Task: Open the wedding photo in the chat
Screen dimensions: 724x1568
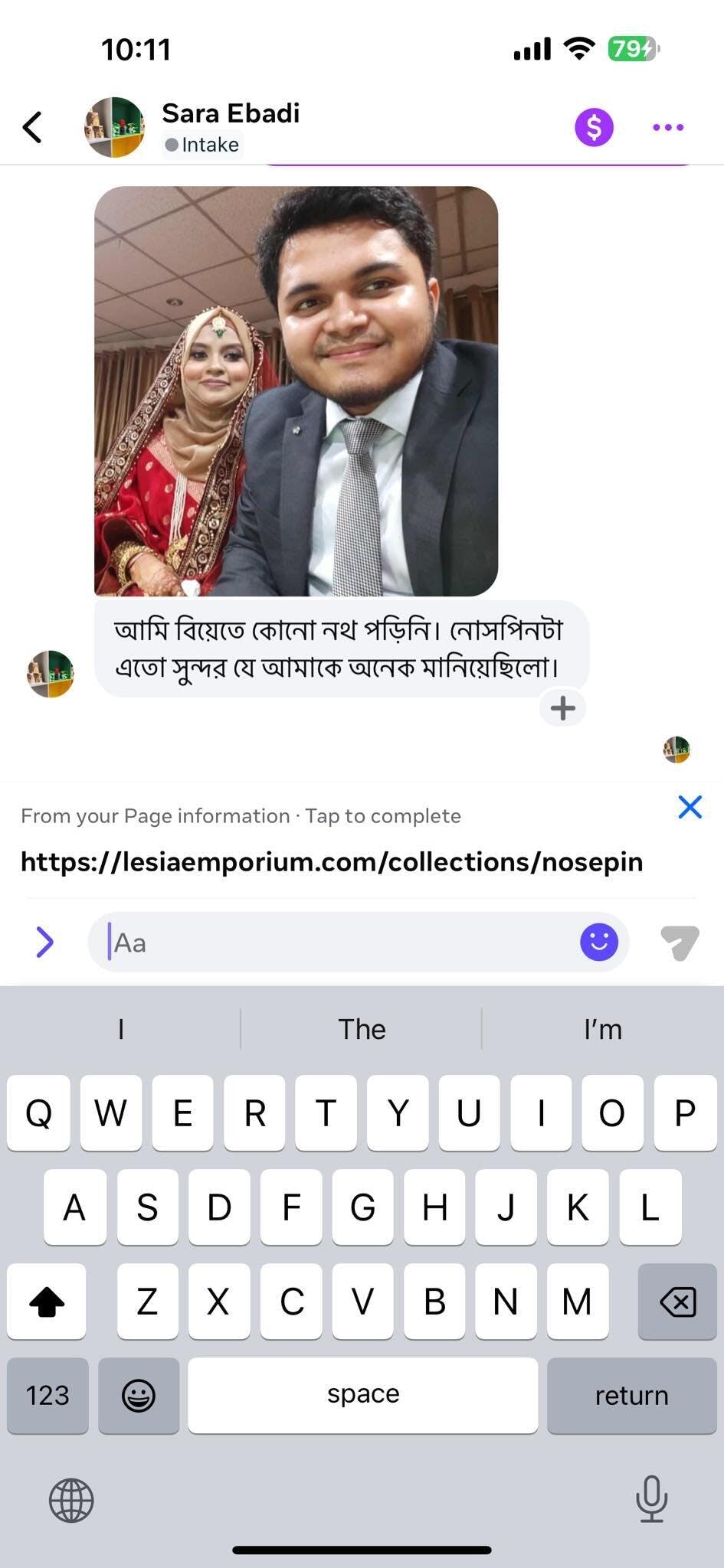Action: pos(296,390)
